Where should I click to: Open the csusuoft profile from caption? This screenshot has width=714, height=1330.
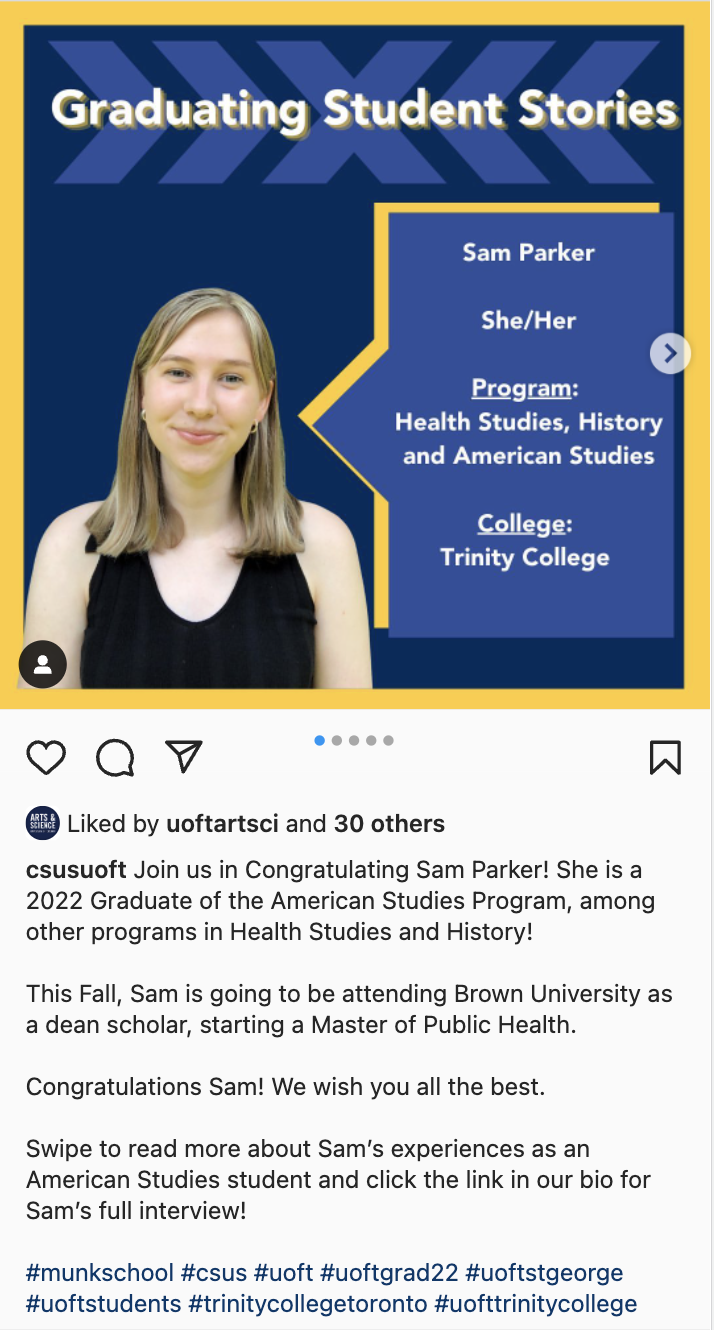click(76, 868)
